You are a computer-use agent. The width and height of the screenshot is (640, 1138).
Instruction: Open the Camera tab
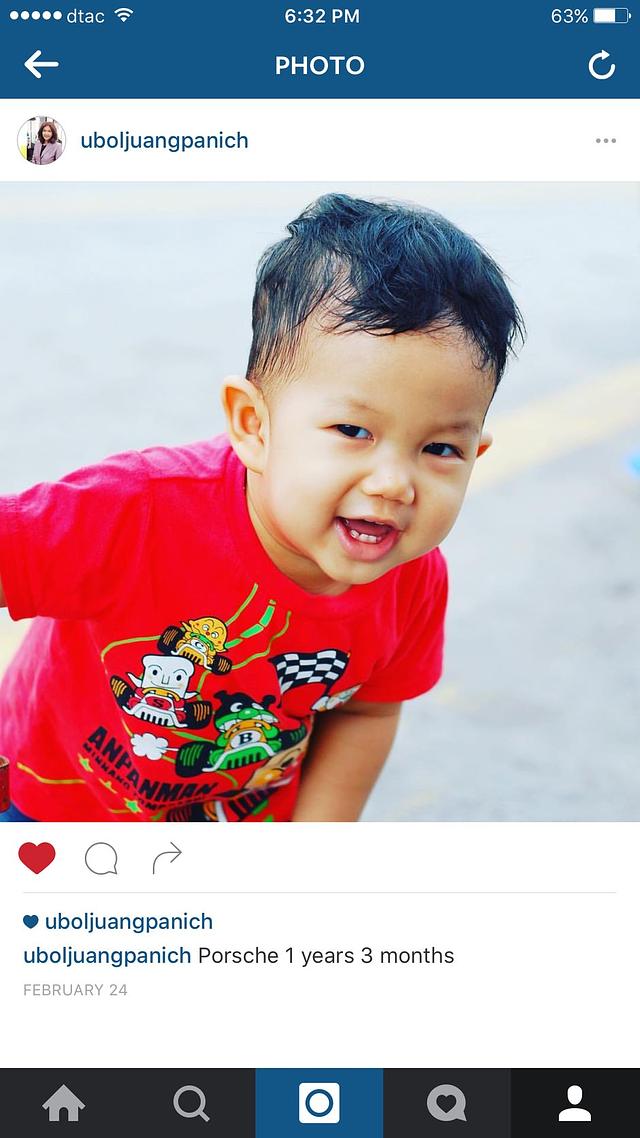(x=319, y=1103)
